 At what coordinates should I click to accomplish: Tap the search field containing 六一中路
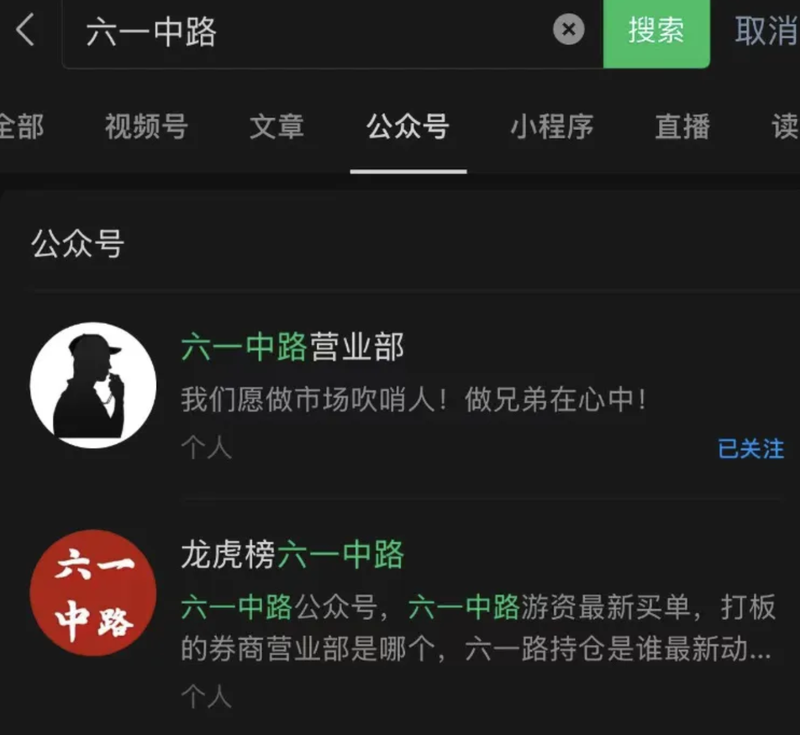(300, 31)
